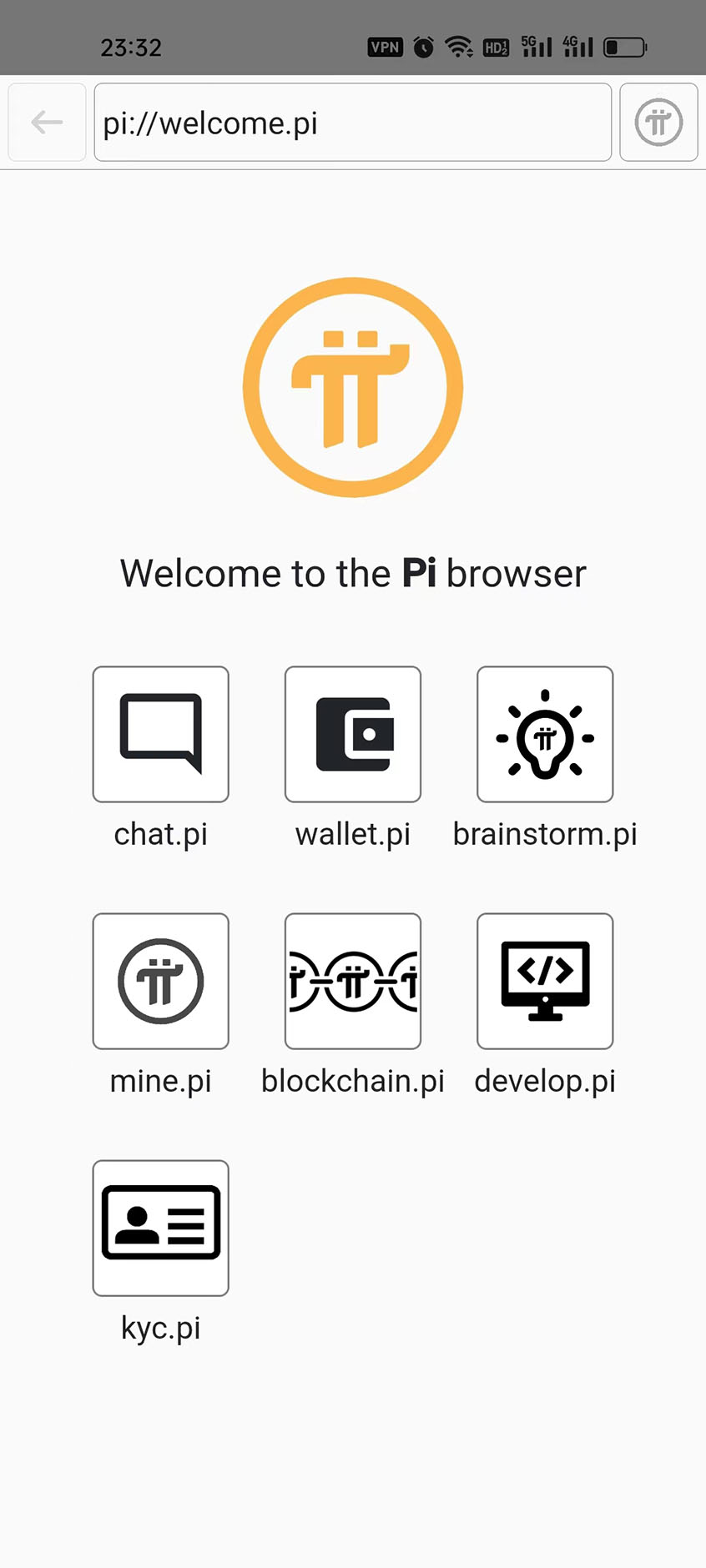Open kyc.pi verification
Screen dimensions: 706x1568
point(160,1228)
